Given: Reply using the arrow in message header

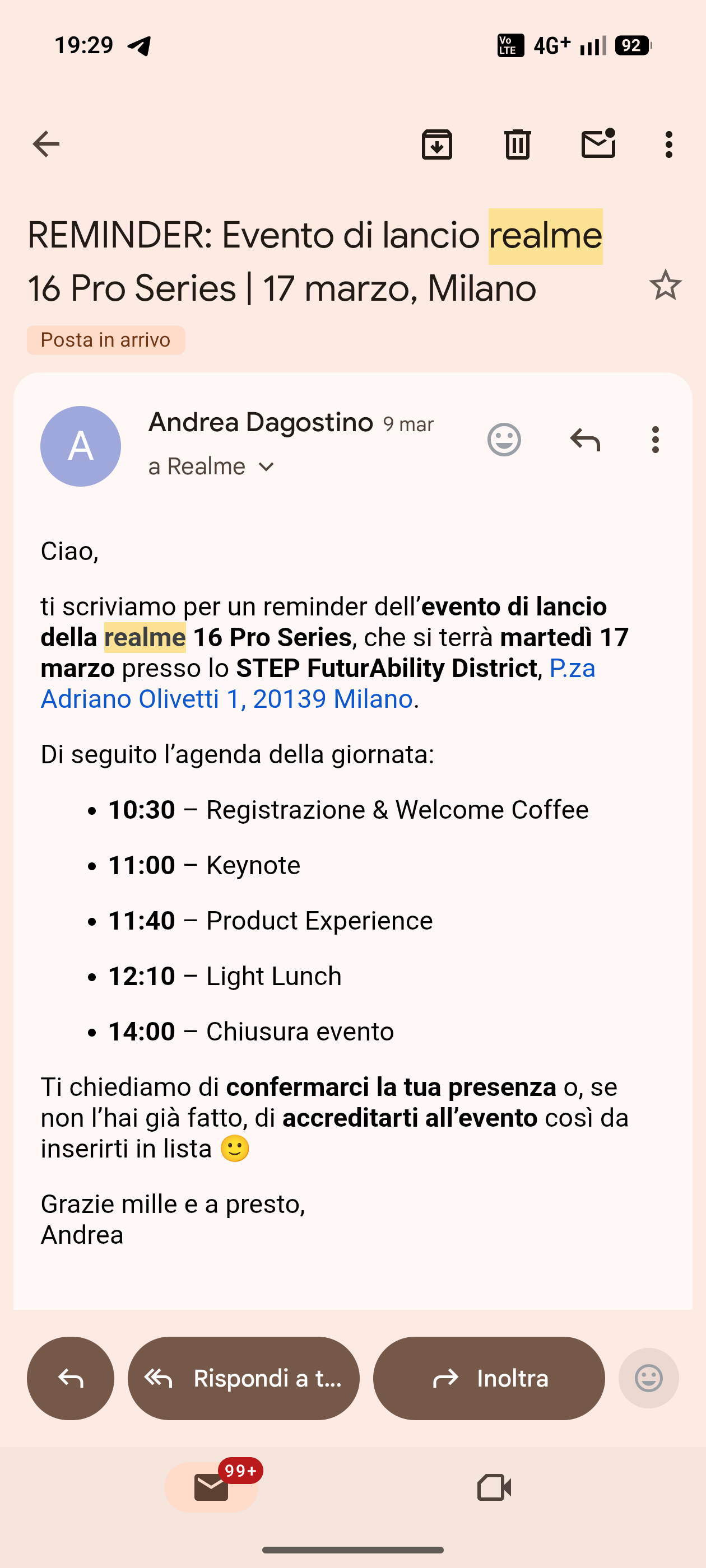Looking at the screenshot, I should click(585, 440).
